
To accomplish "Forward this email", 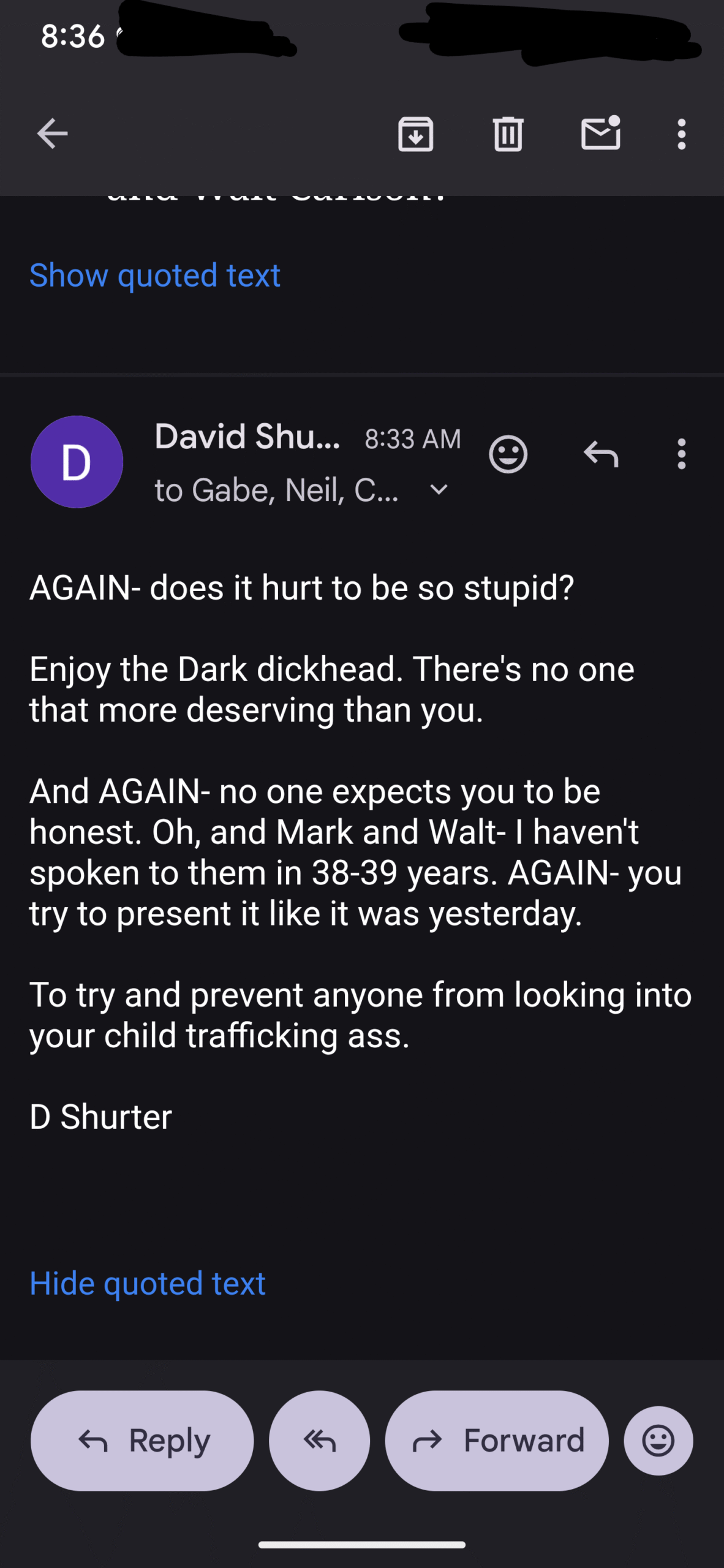I will pyautogui.click(x=497, y=1440).
